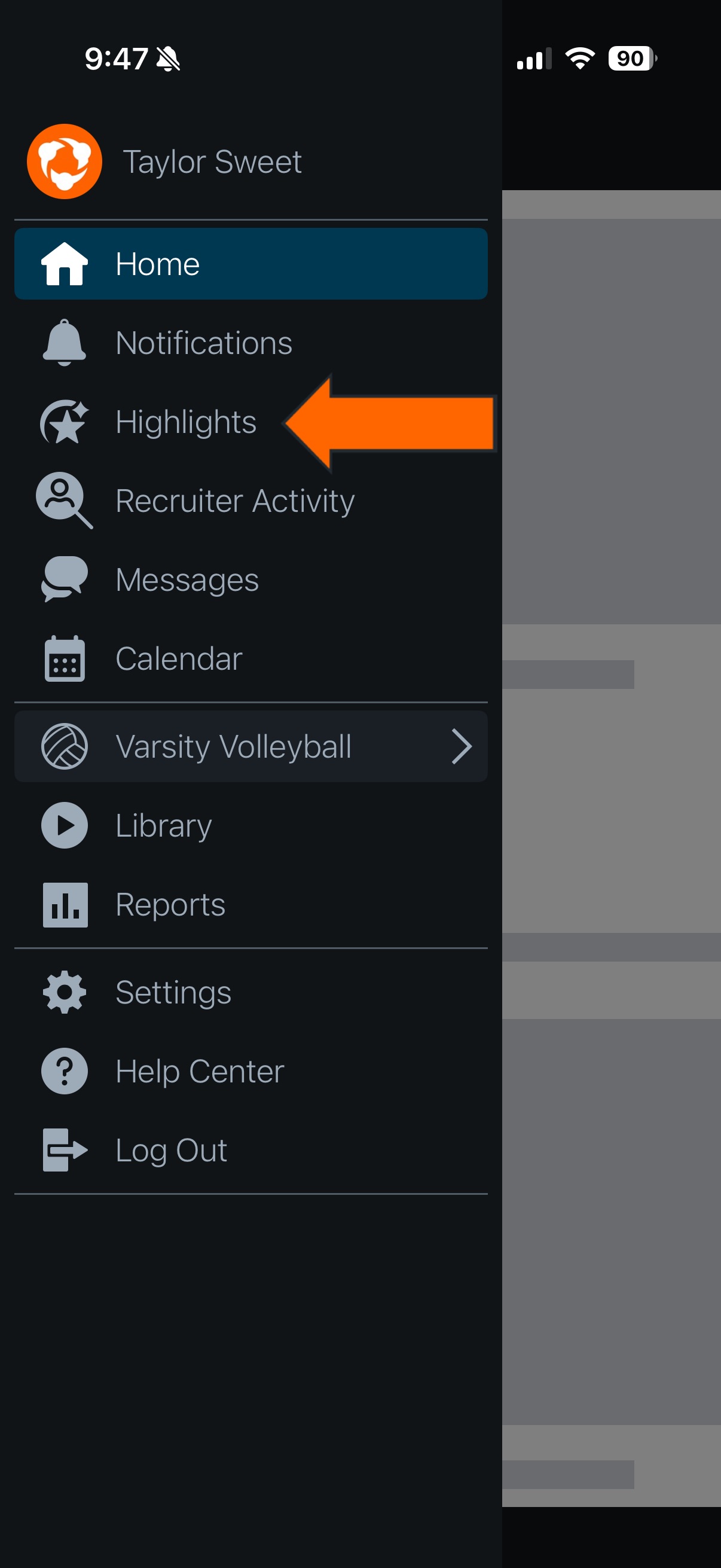Click the Log Out option
Screen dimensions: 721x1568
pyautogui.click(x=172, y=1149)
